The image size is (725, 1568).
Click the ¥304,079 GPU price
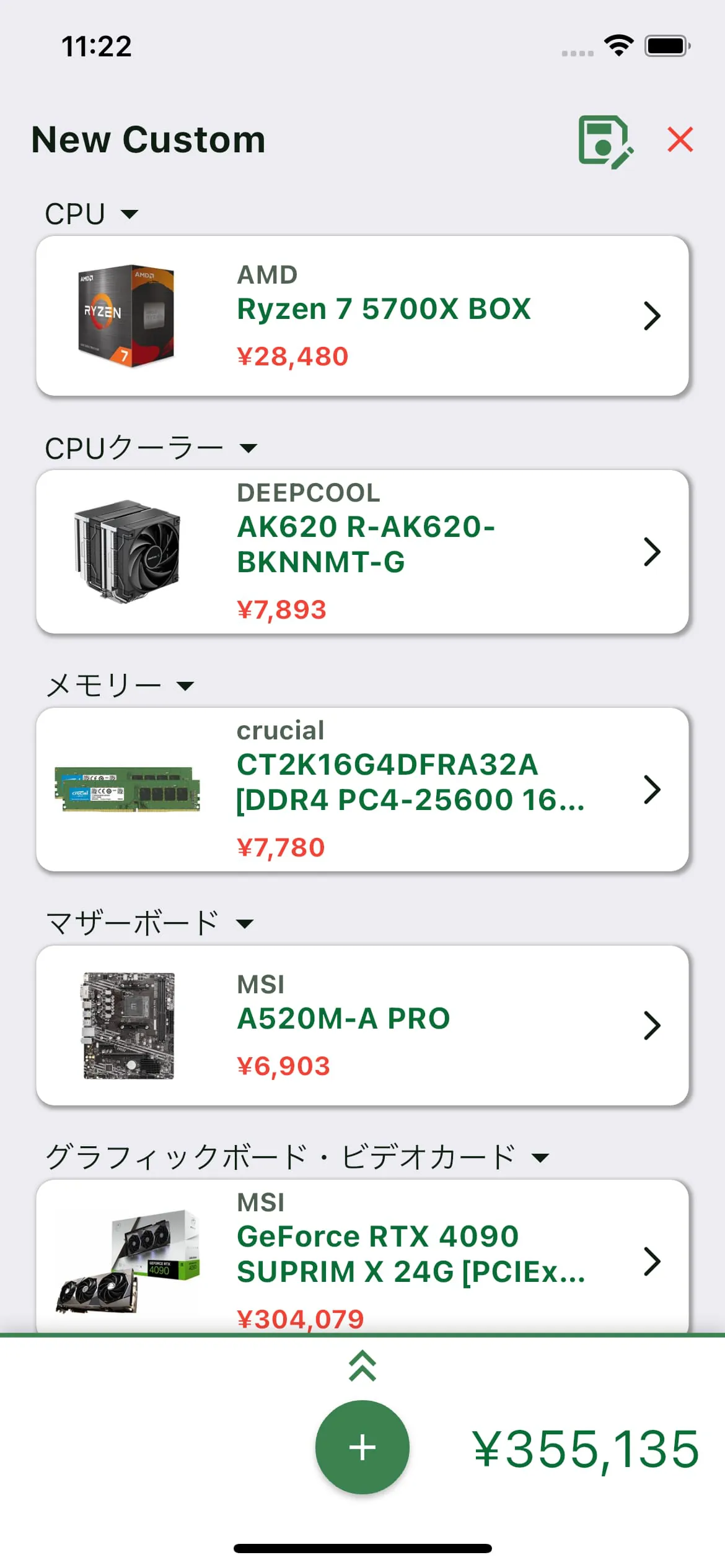point(301,1319)
